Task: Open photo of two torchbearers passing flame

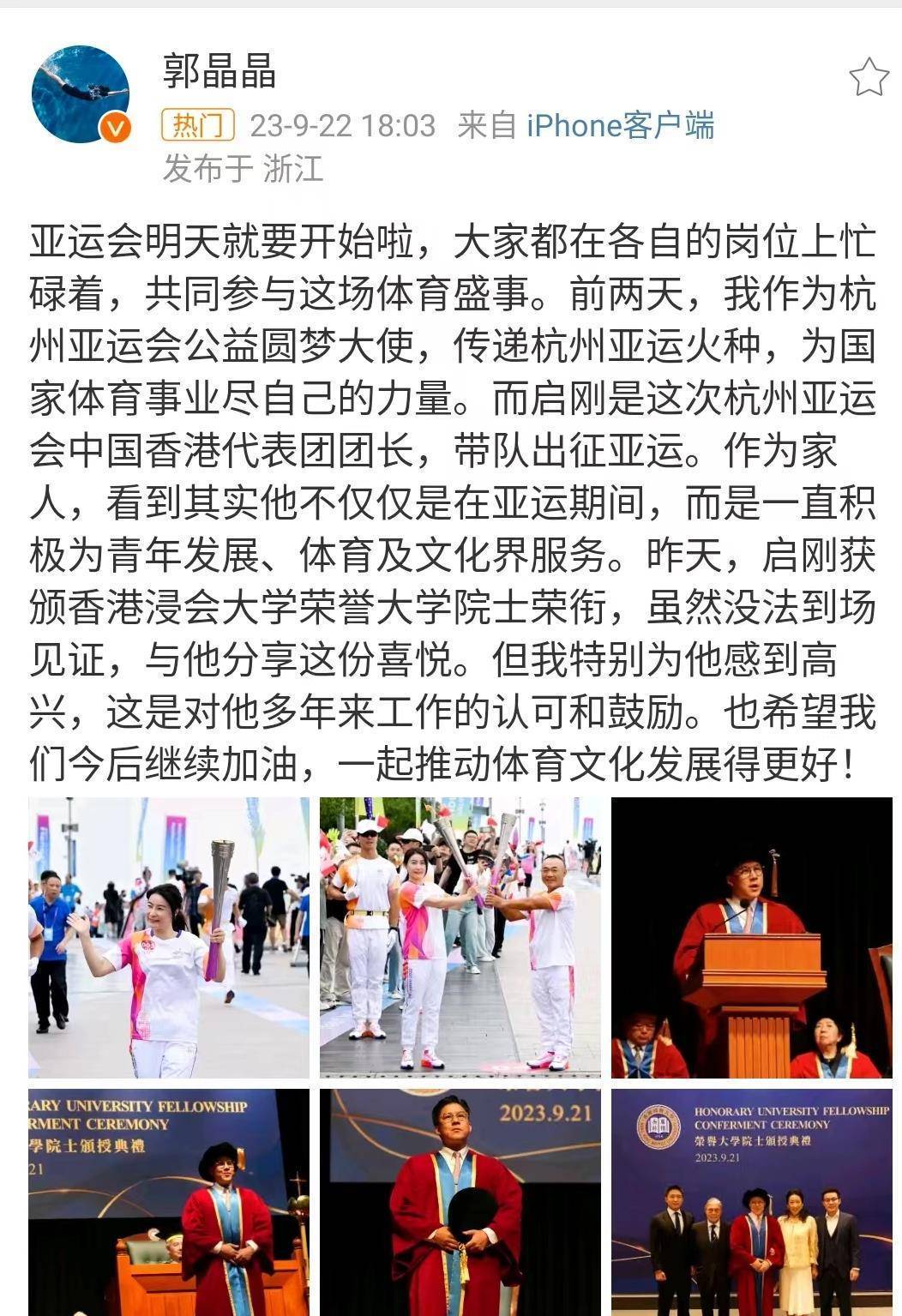Action: pos(460,937)
